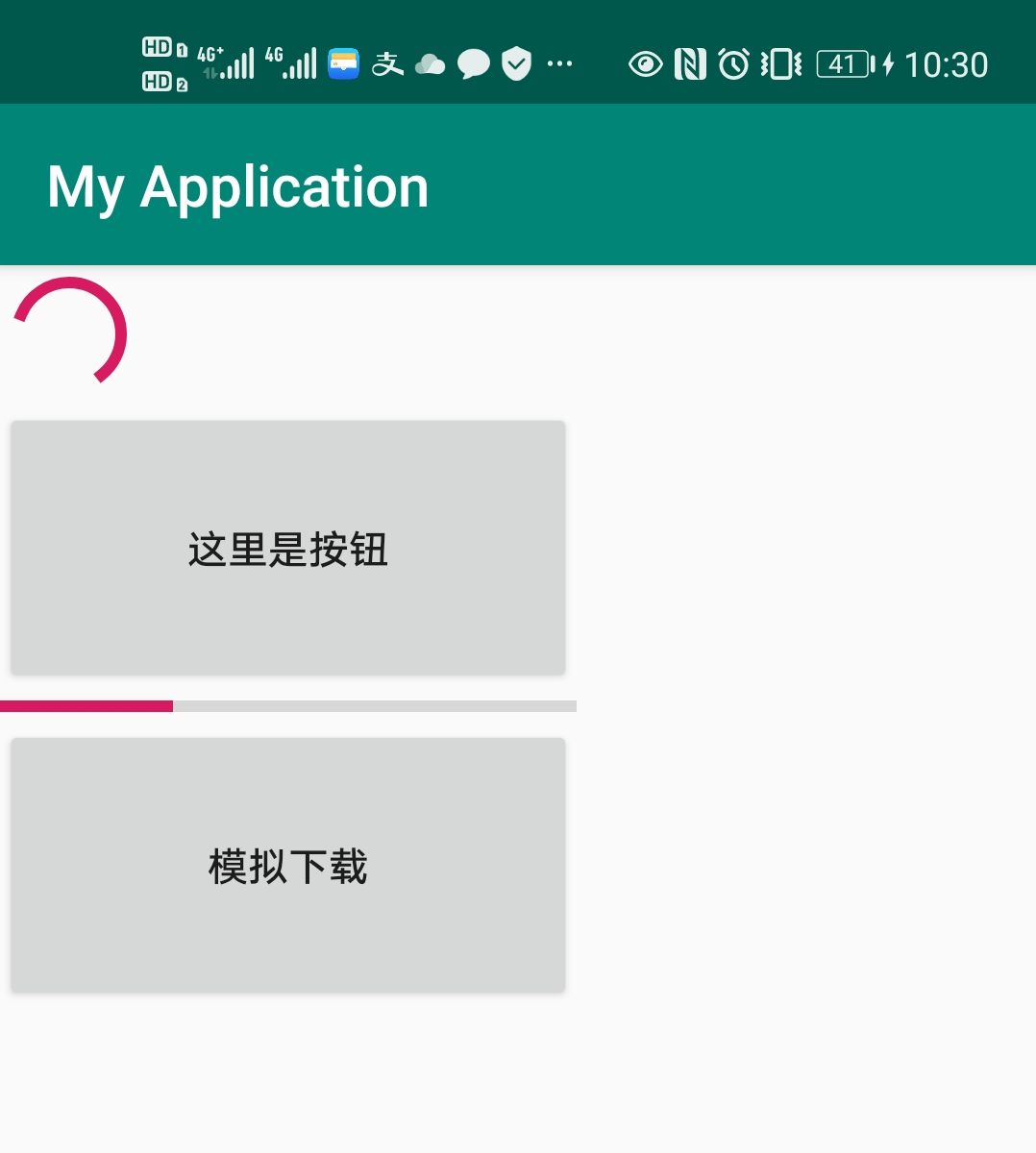Tap the 这里是按钮 button
The height and width of the screenshot is (1153, 1036).
(287, 548)
